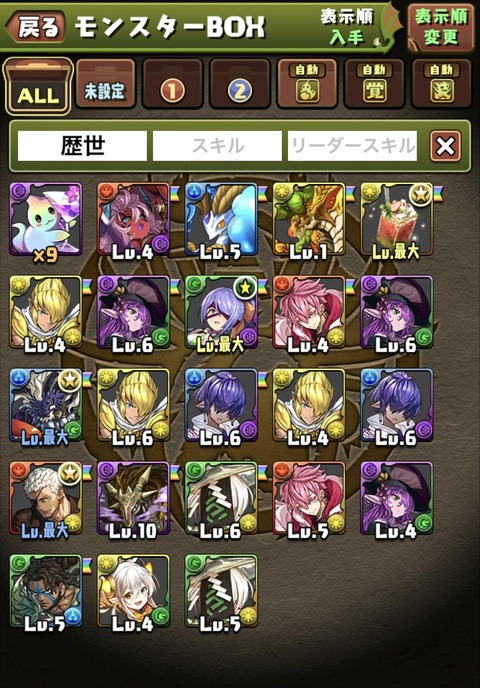This screenshot has height=688, width=480.
Task: Select the リーダースキル search field
Action: click(352, 146)
